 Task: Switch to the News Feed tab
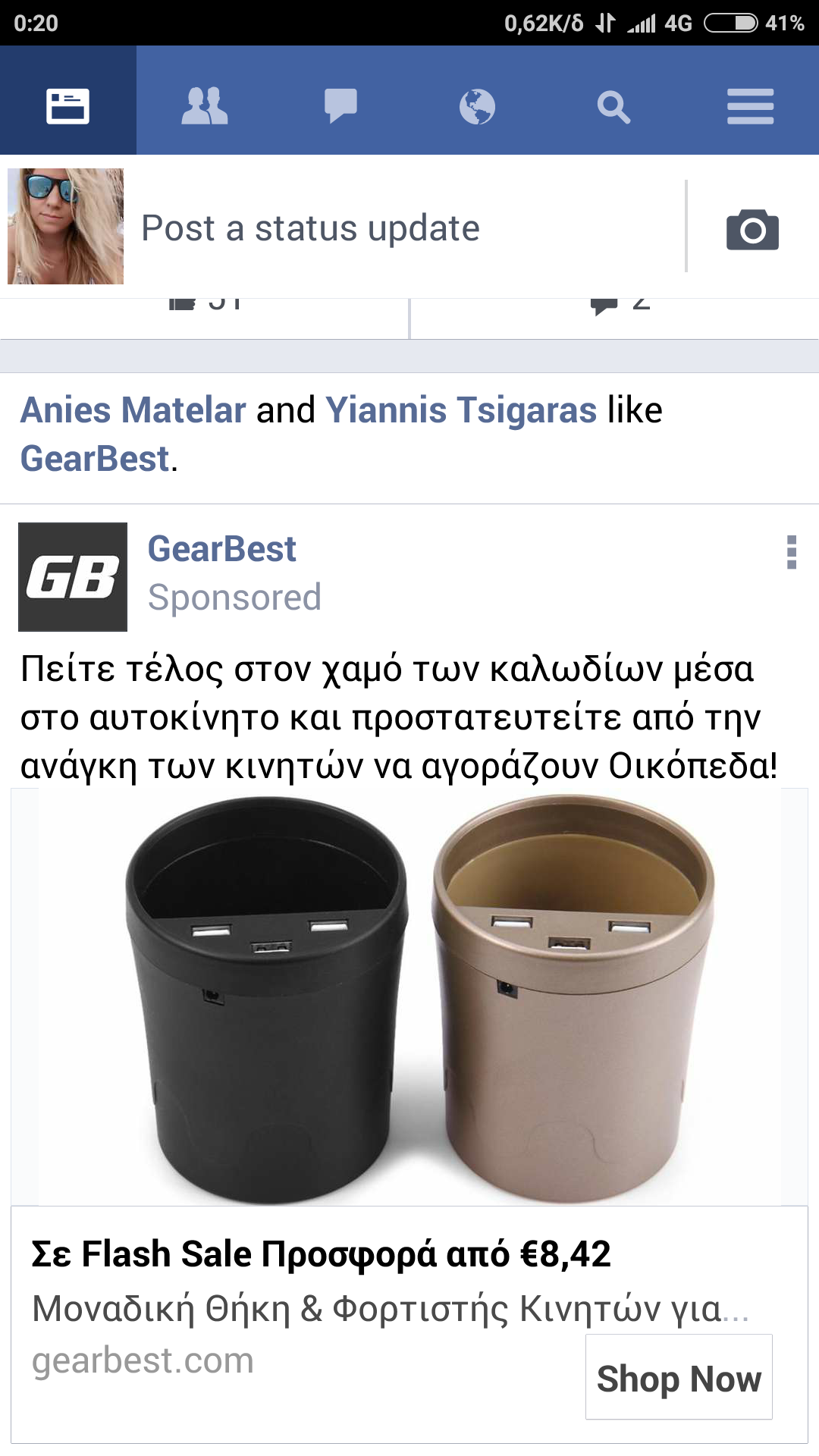pos(68,105)
